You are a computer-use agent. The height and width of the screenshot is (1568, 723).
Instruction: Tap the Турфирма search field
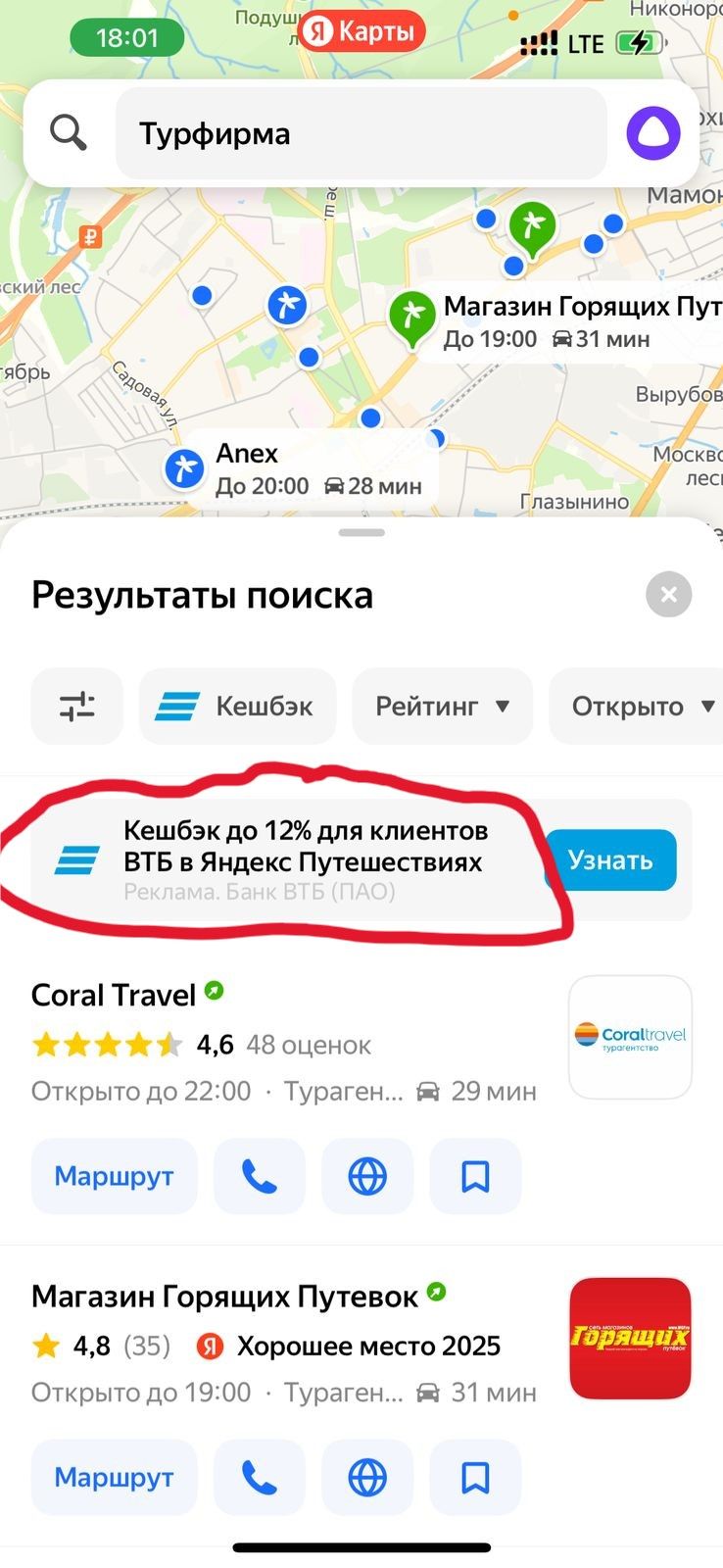pyautogui.click(x=361, y=134)
